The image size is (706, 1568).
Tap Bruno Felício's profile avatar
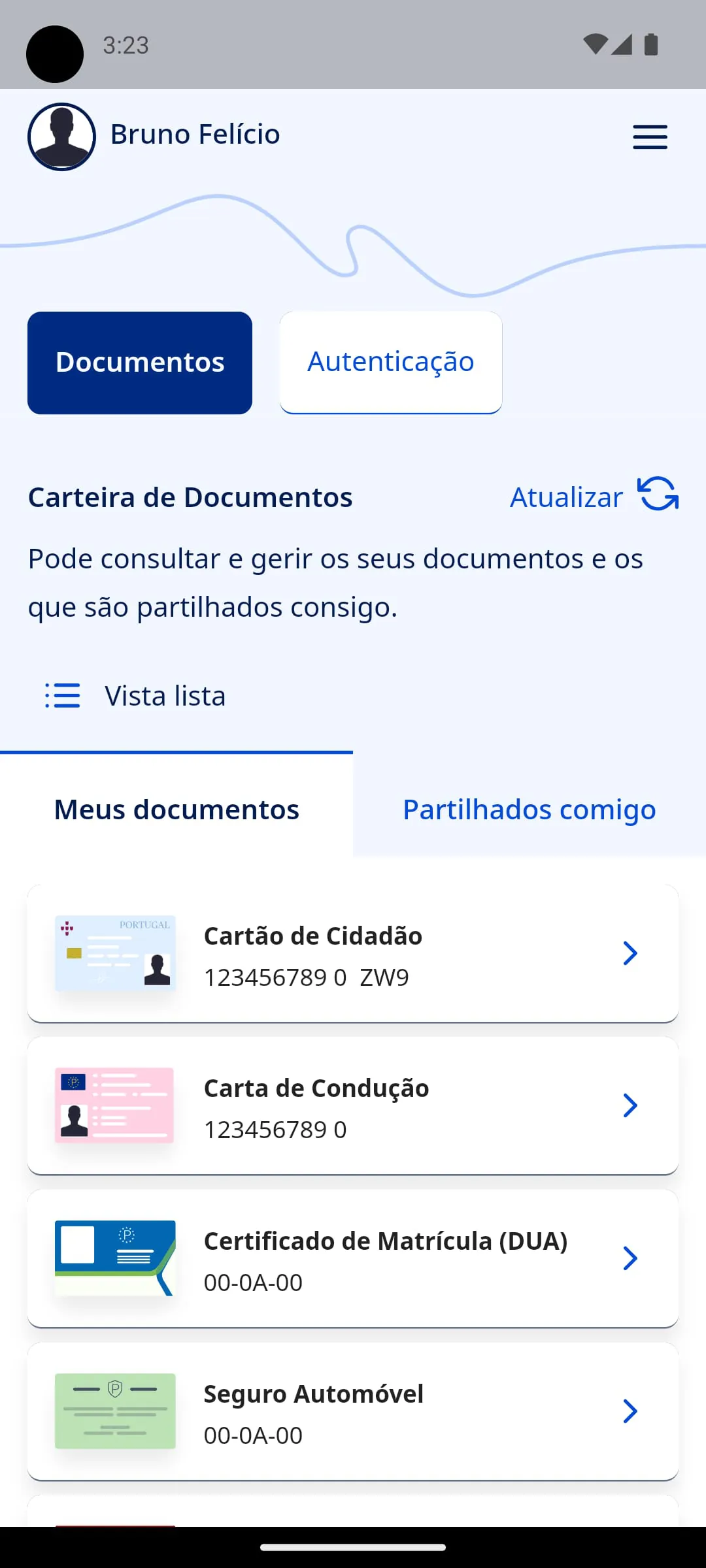(x=61, y=137)
